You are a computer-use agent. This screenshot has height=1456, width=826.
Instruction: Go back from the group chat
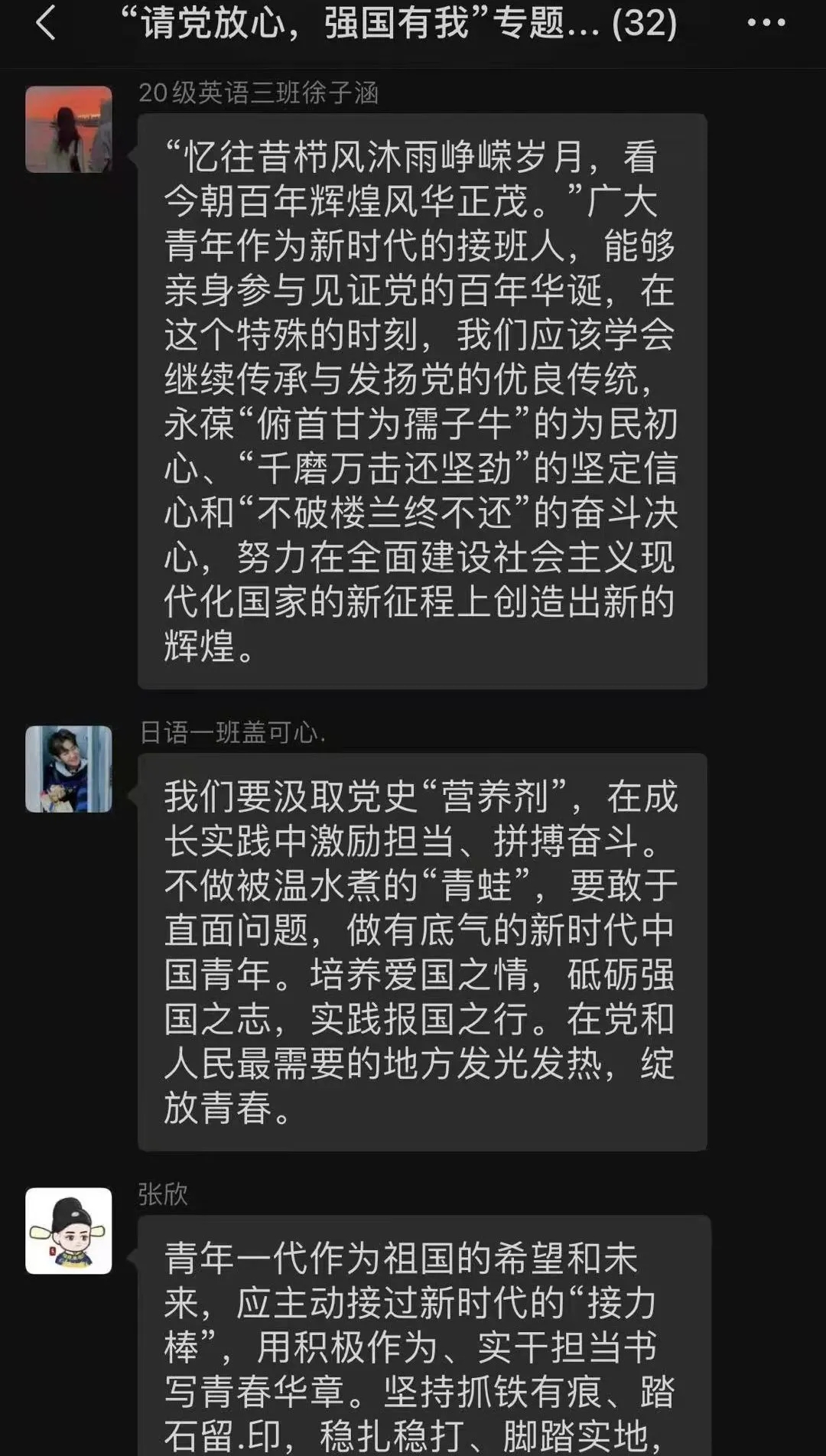46,23
